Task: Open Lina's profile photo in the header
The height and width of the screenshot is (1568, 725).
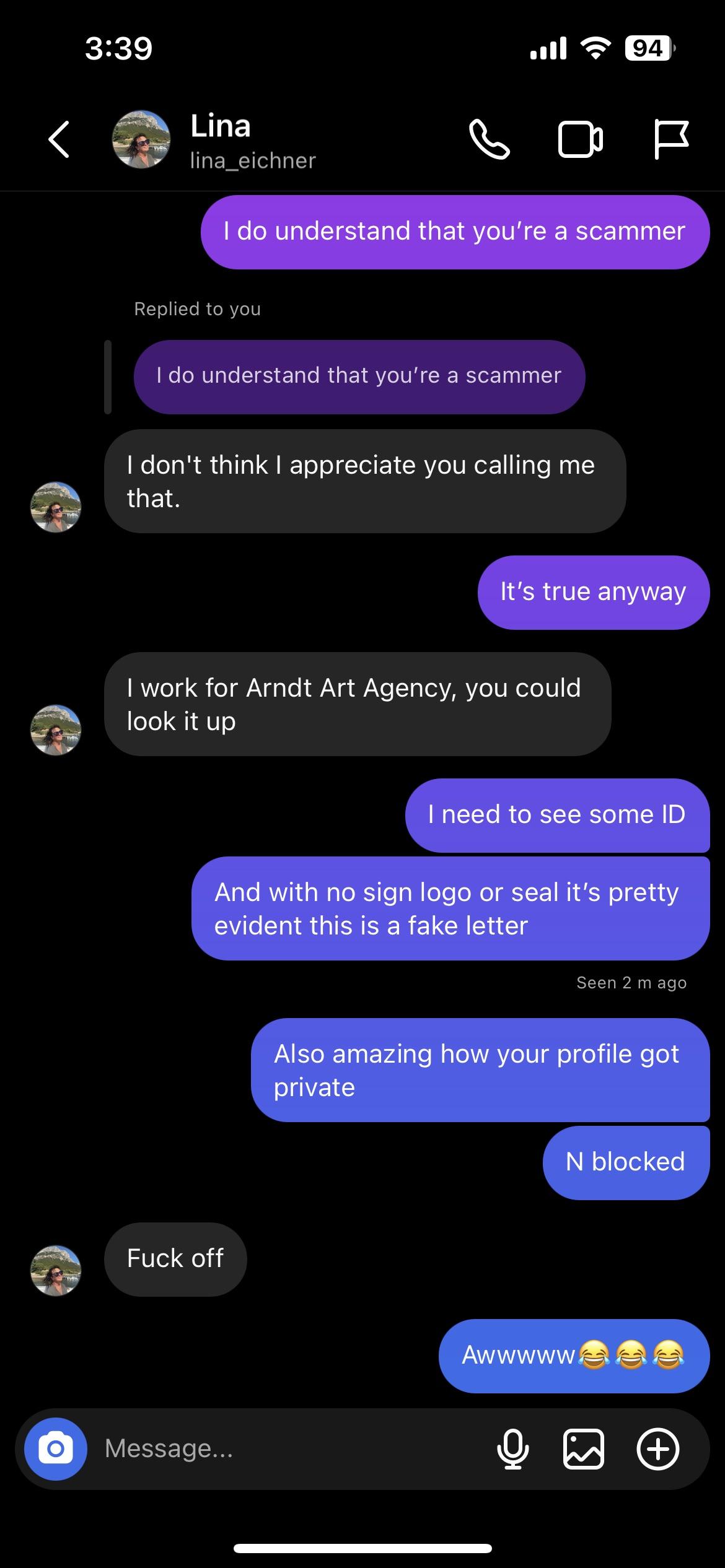Action: pos(141,141)
